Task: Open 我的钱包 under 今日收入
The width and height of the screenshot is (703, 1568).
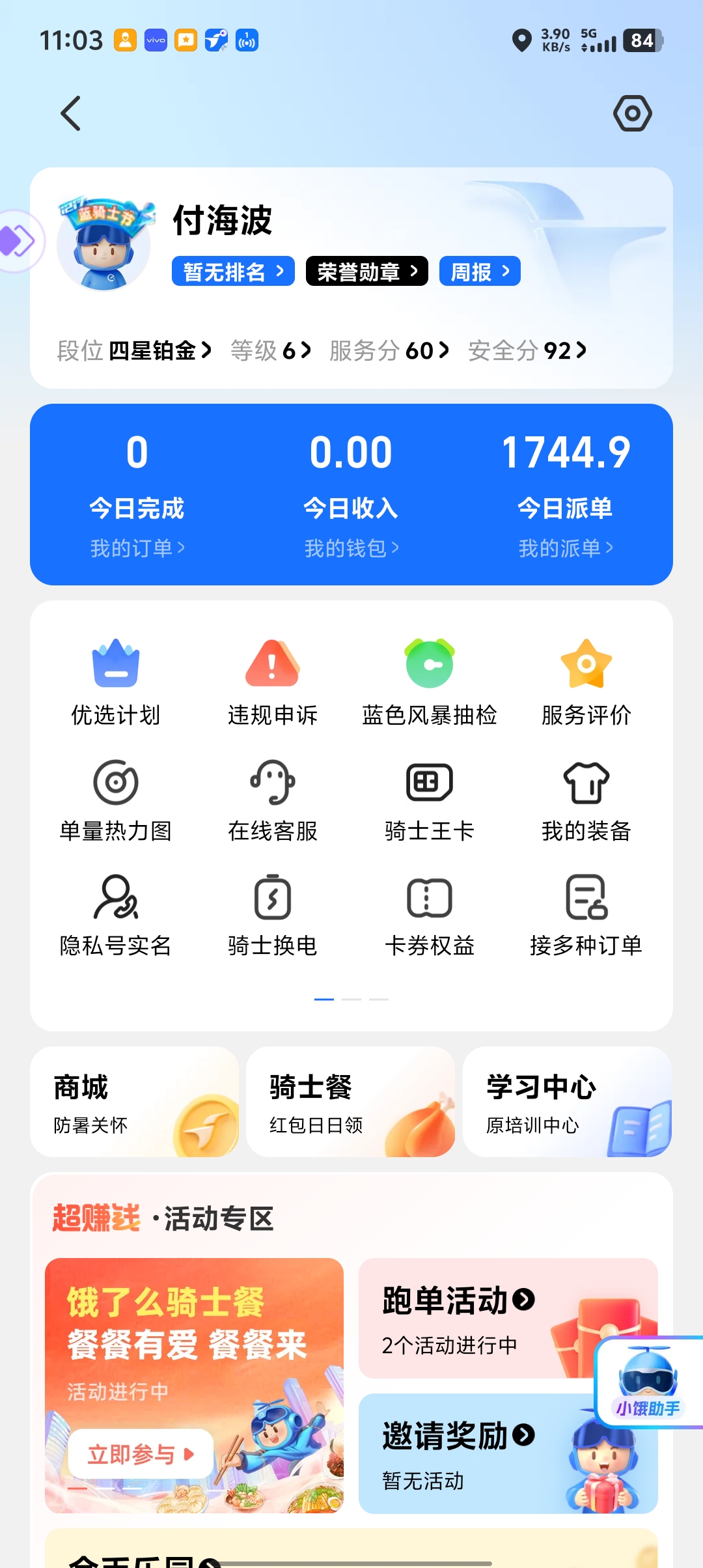Action: tap(351, 548)
